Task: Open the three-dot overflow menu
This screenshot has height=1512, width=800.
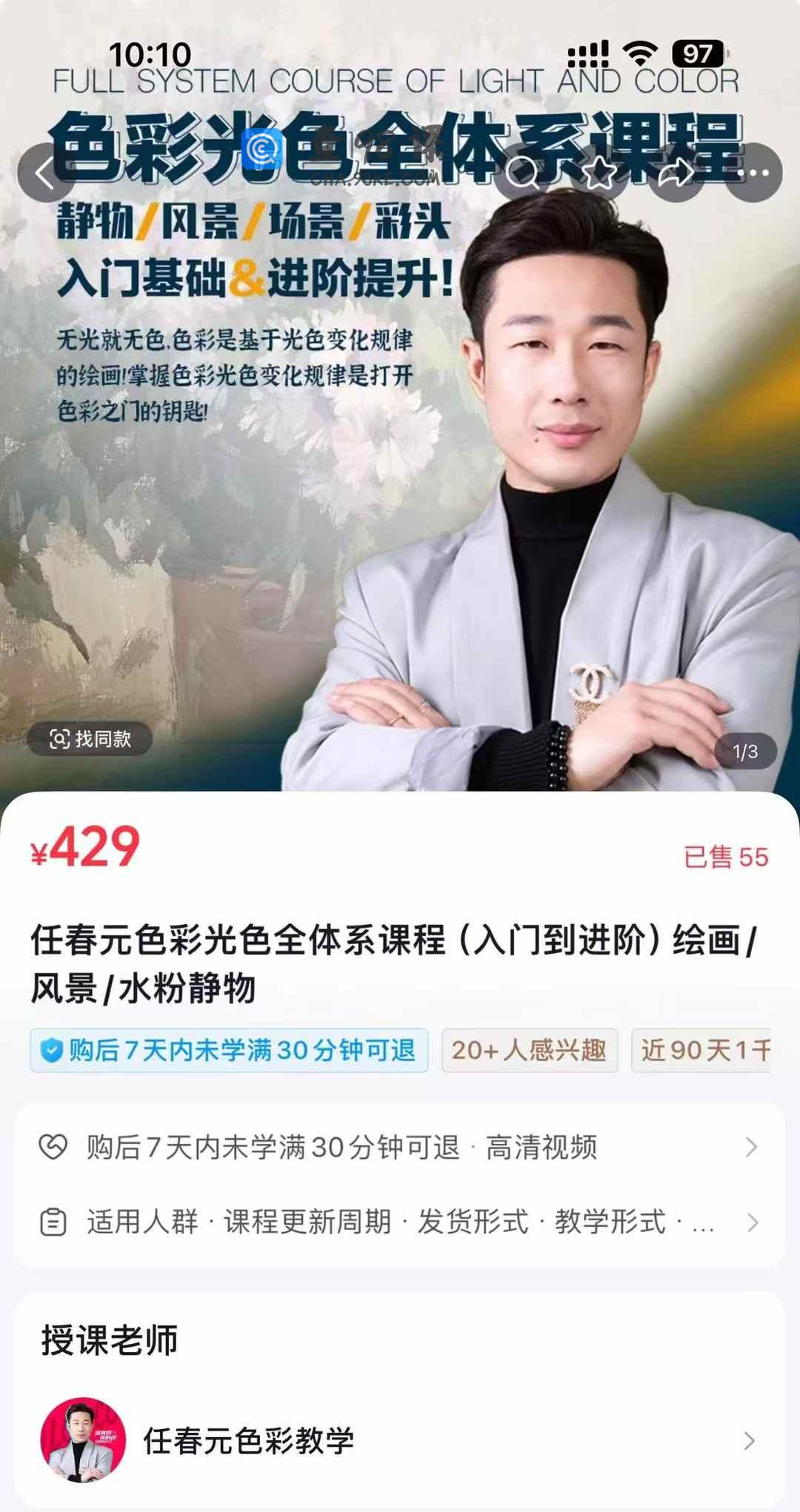Action: pos(753,173)
